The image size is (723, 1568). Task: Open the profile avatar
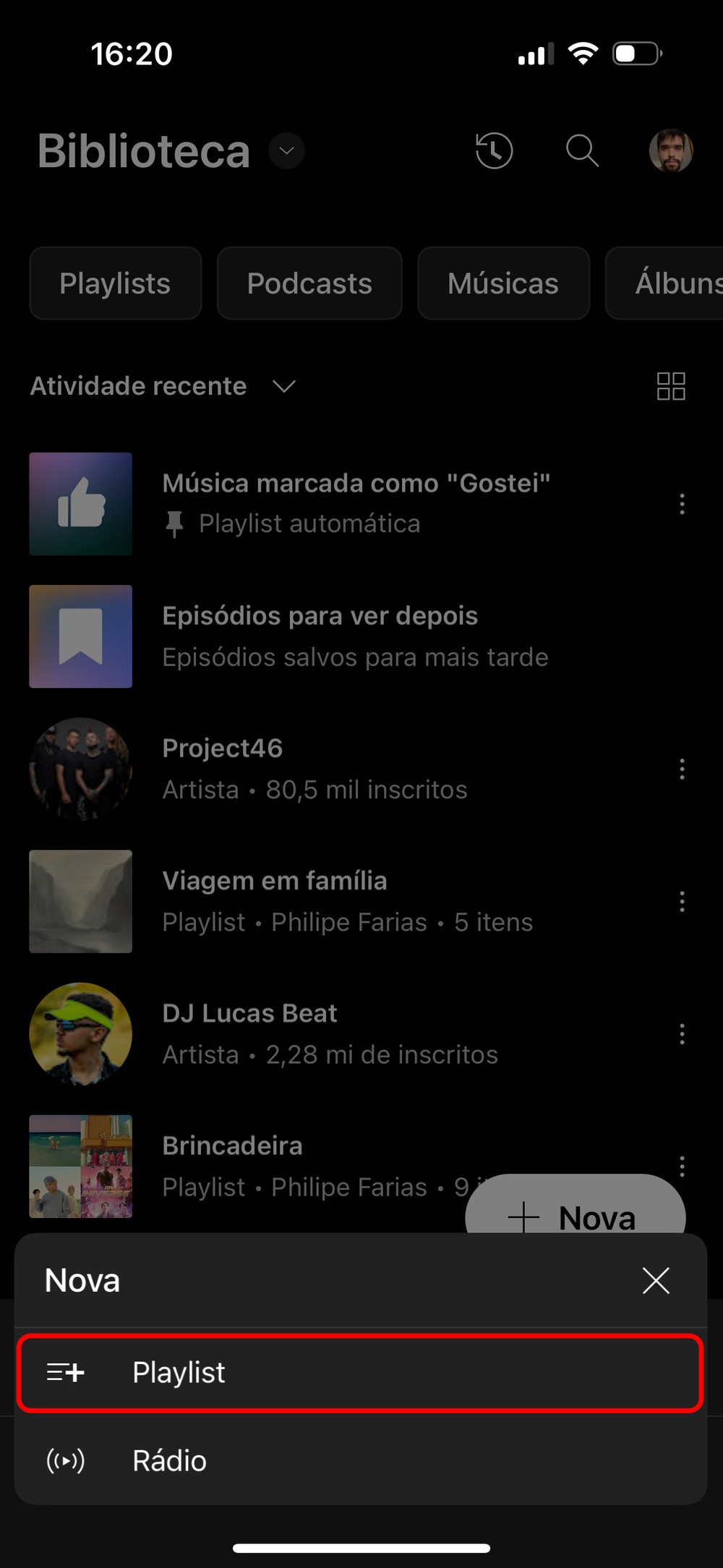[x=671, y=151]
